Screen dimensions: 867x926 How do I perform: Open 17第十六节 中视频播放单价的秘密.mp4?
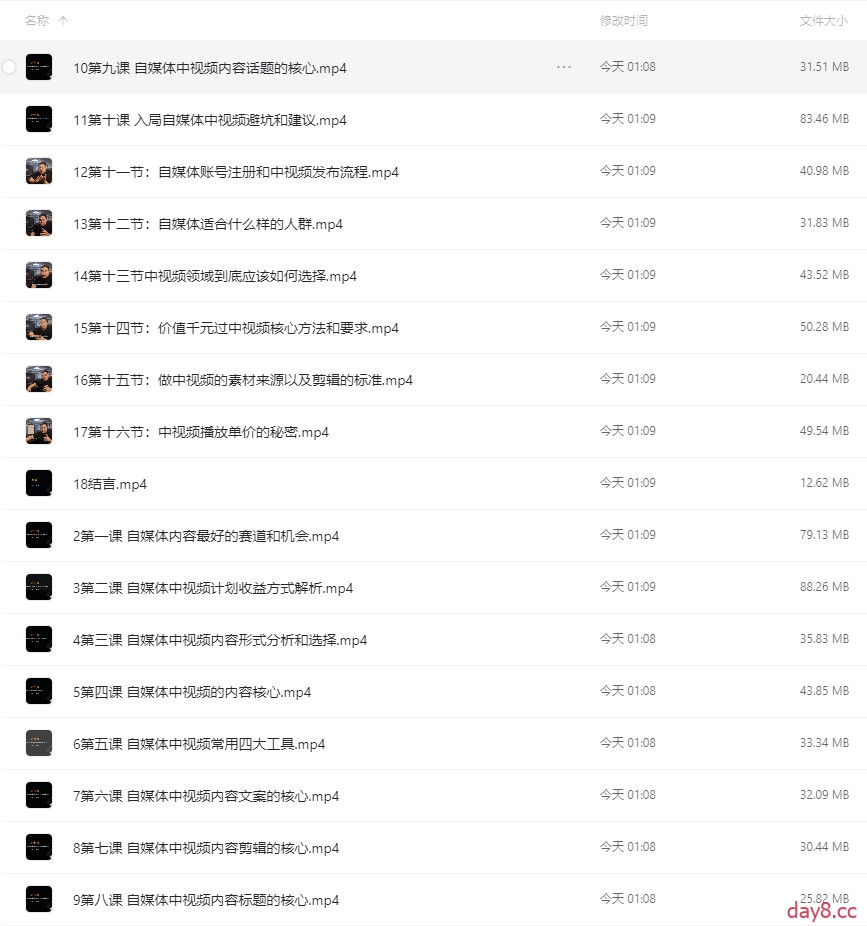(200, 432)
